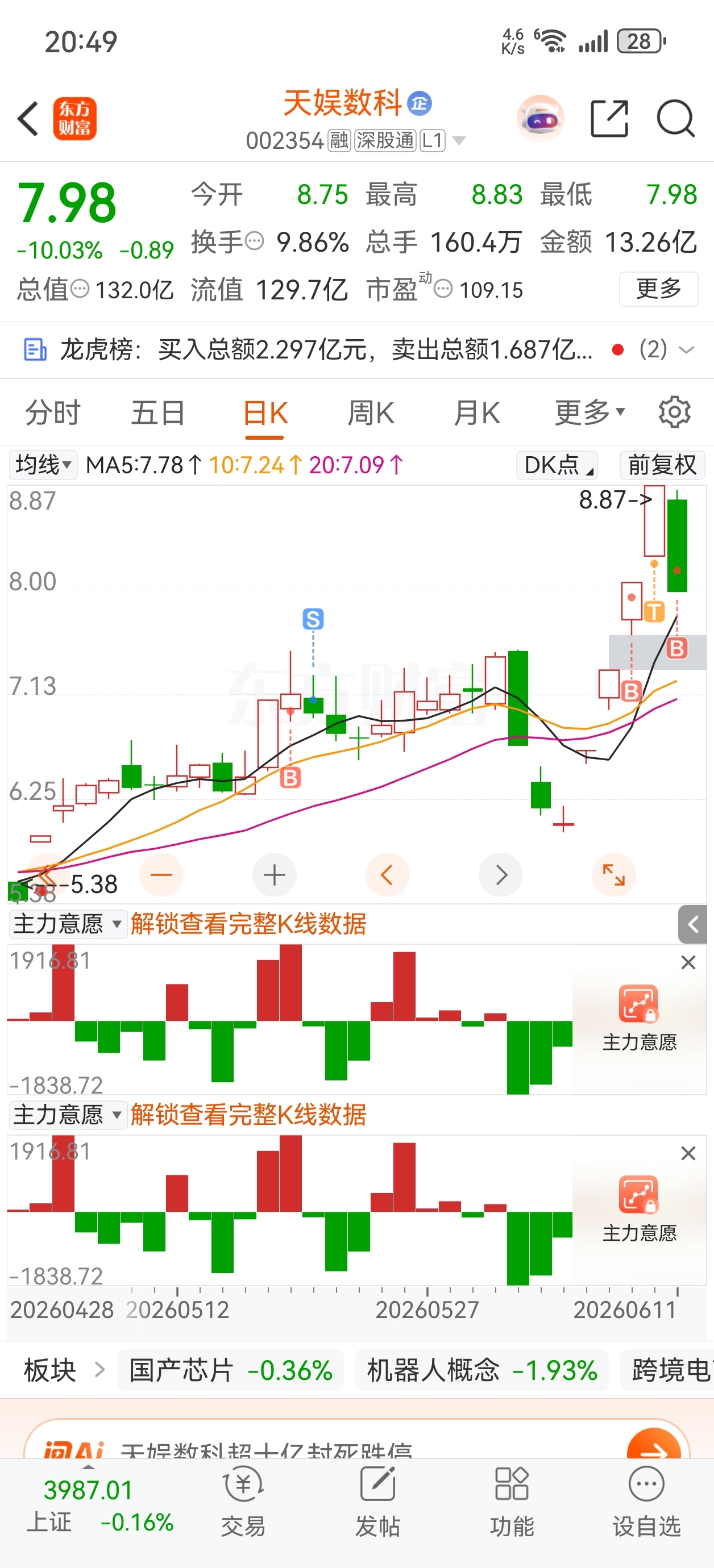Screen dimensions: 714x1568
Task: Select the 月K chart tab
Action: pos(476,412)
